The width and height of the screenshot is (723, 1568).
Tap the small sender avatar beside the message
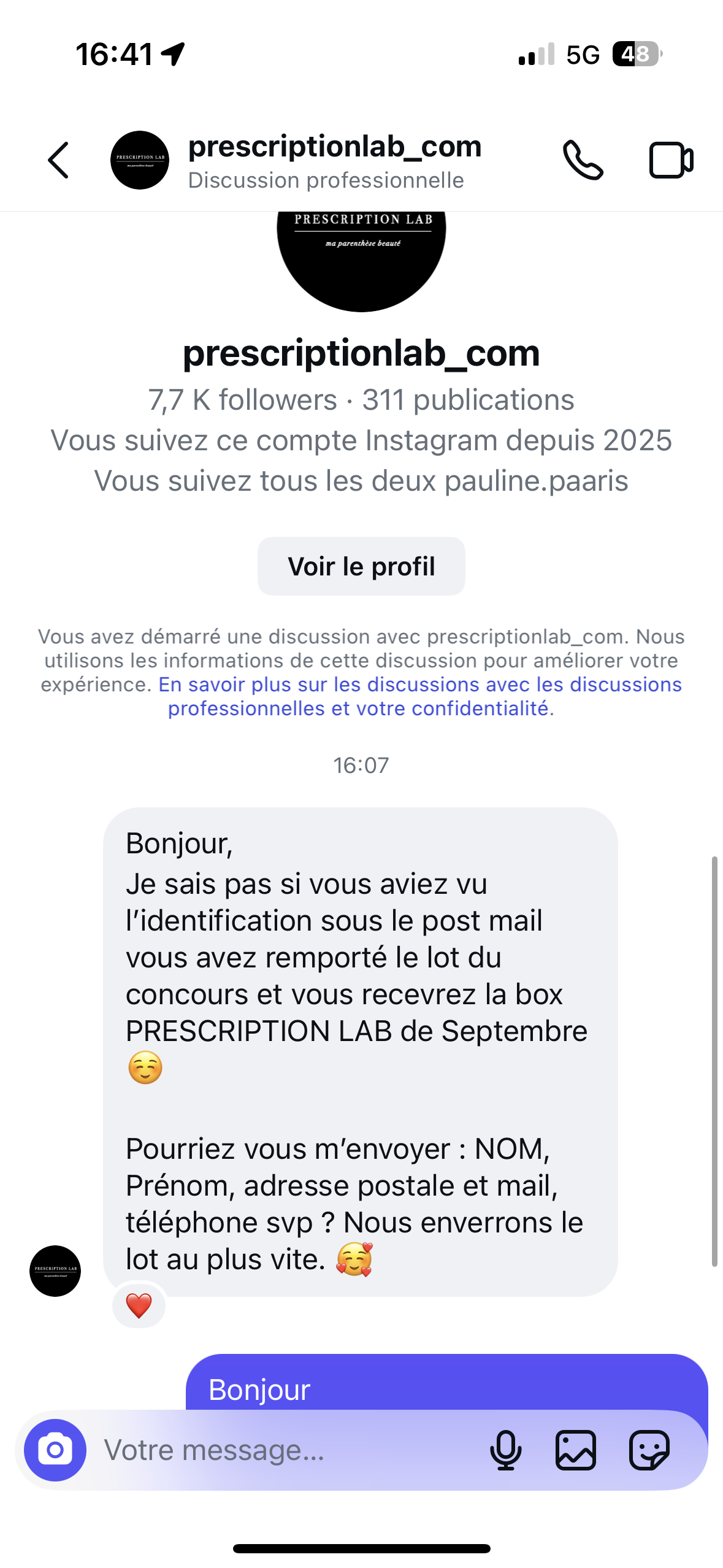(55, 1270)
